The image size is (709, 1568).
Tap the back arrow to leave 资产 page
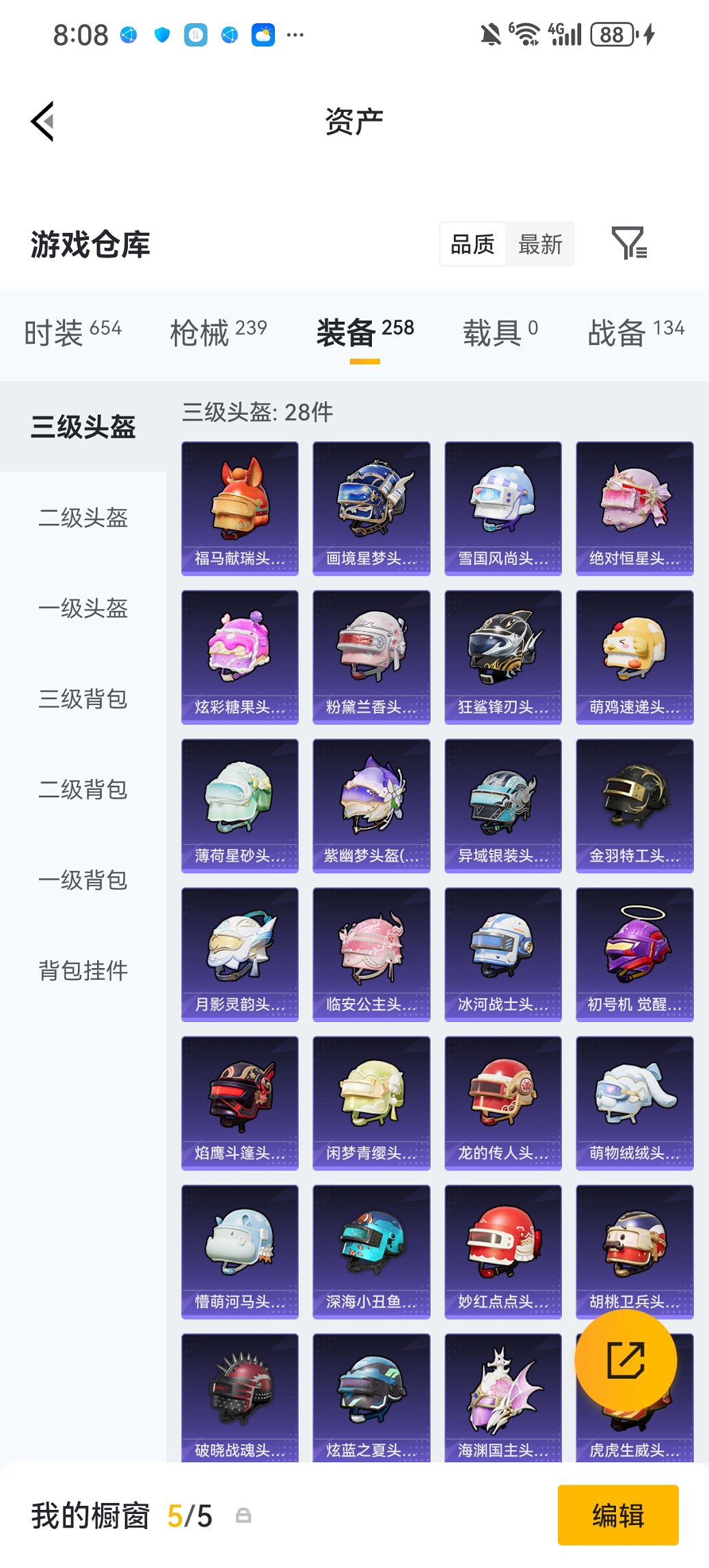pyautogui.click(x=42, y=120)
